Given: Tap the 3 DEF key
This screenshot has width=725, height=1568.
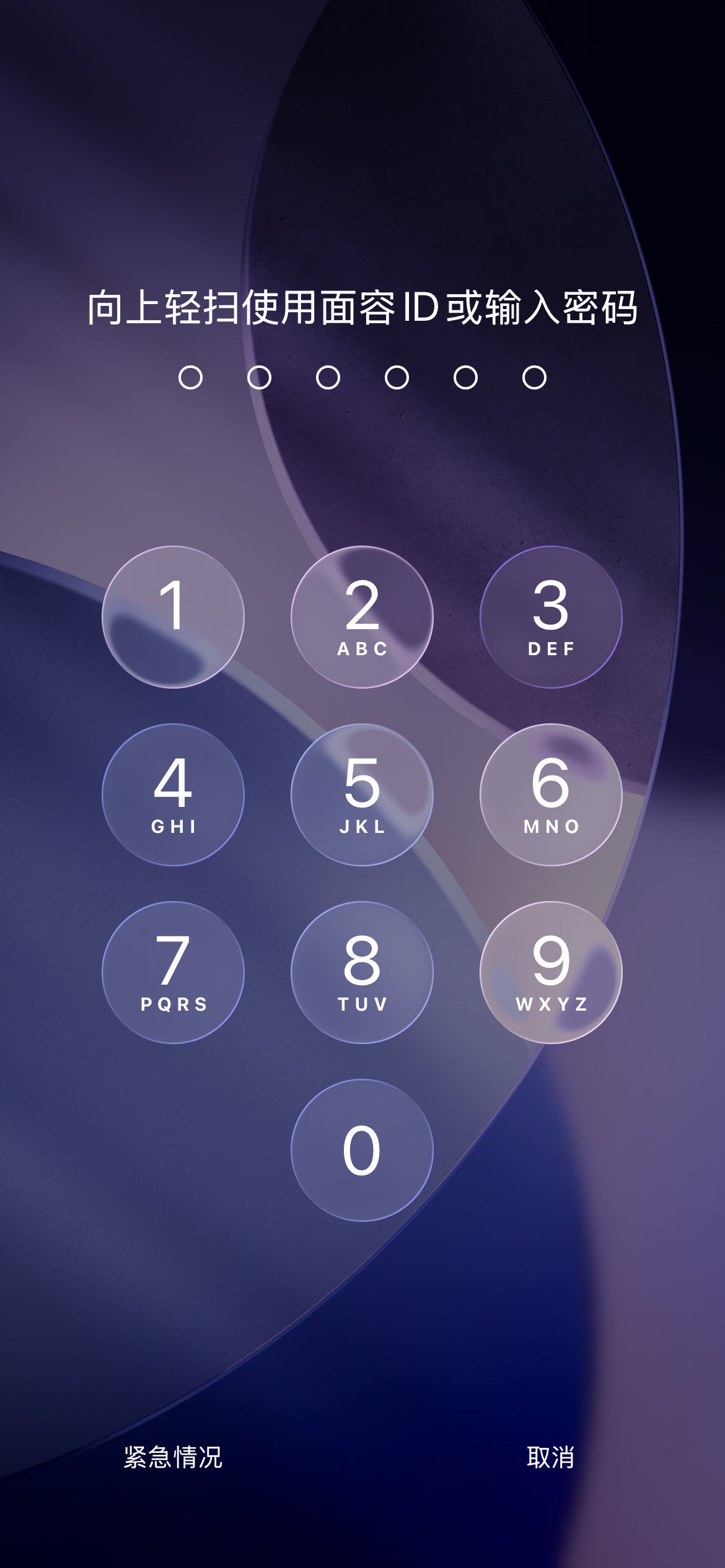Looking at the screenshot, I should coord(551,617).
